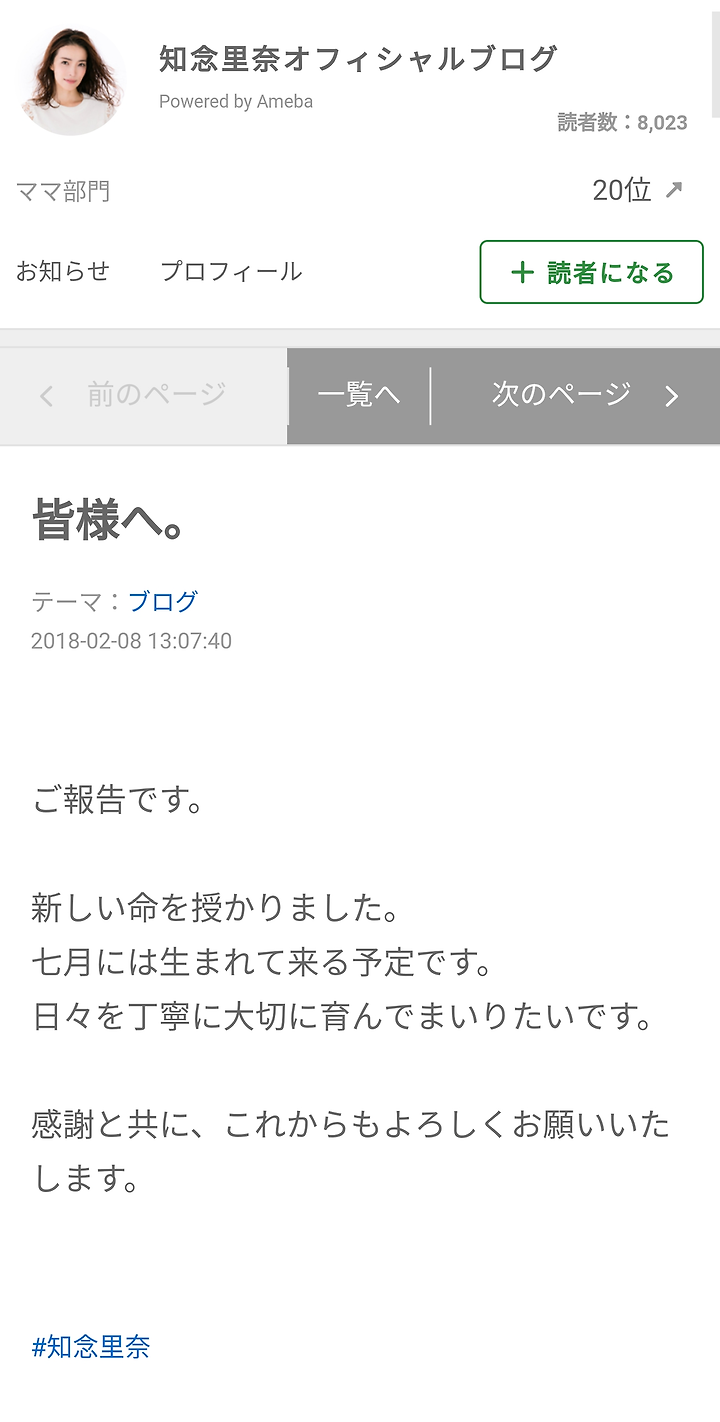Tap the 読者になる button

click(592, 272)
